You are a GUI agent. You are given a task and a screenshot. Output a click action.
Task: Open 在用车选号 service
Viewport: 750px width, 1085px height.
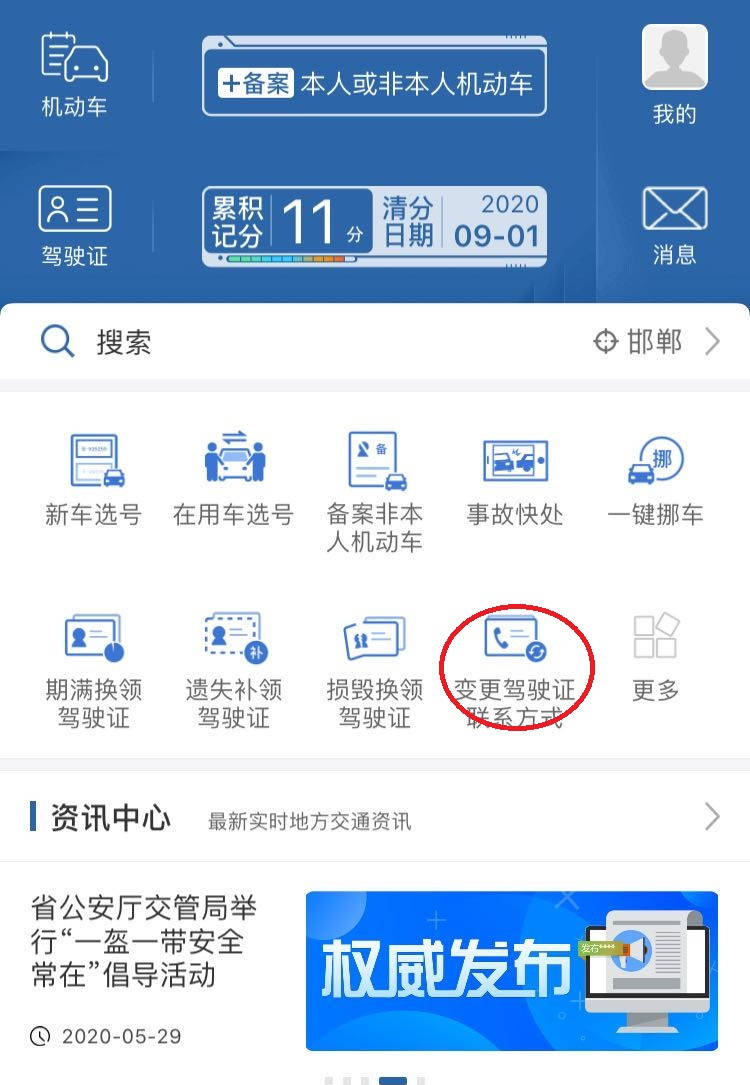[x=233, y=480]
